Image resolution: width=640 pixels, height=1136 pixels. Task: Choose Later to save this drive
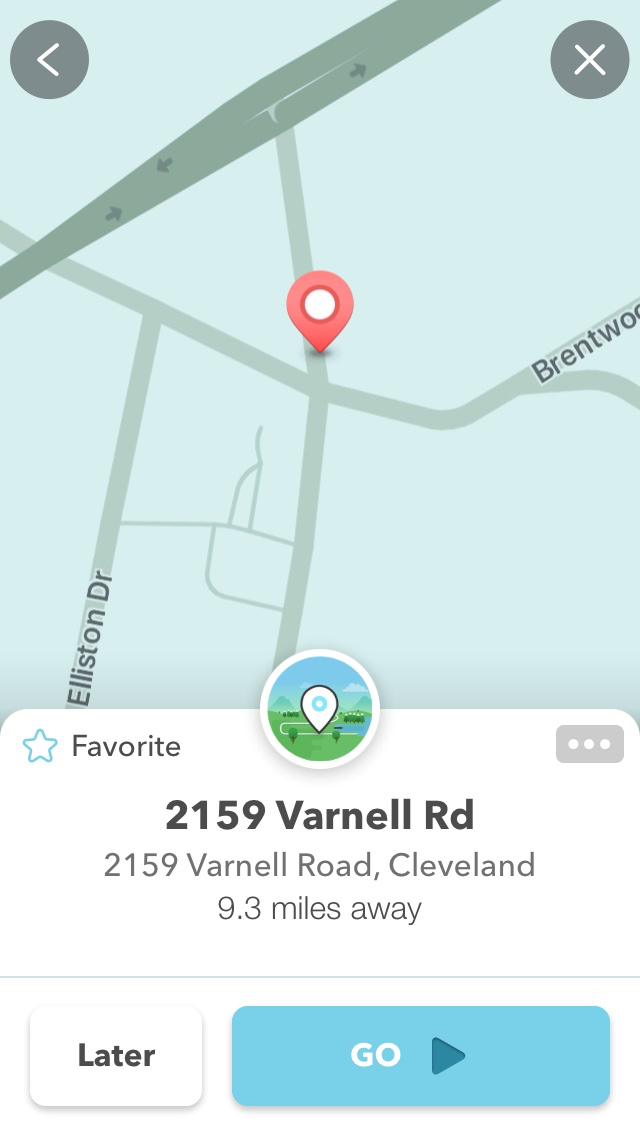[x=116, y=1055]
